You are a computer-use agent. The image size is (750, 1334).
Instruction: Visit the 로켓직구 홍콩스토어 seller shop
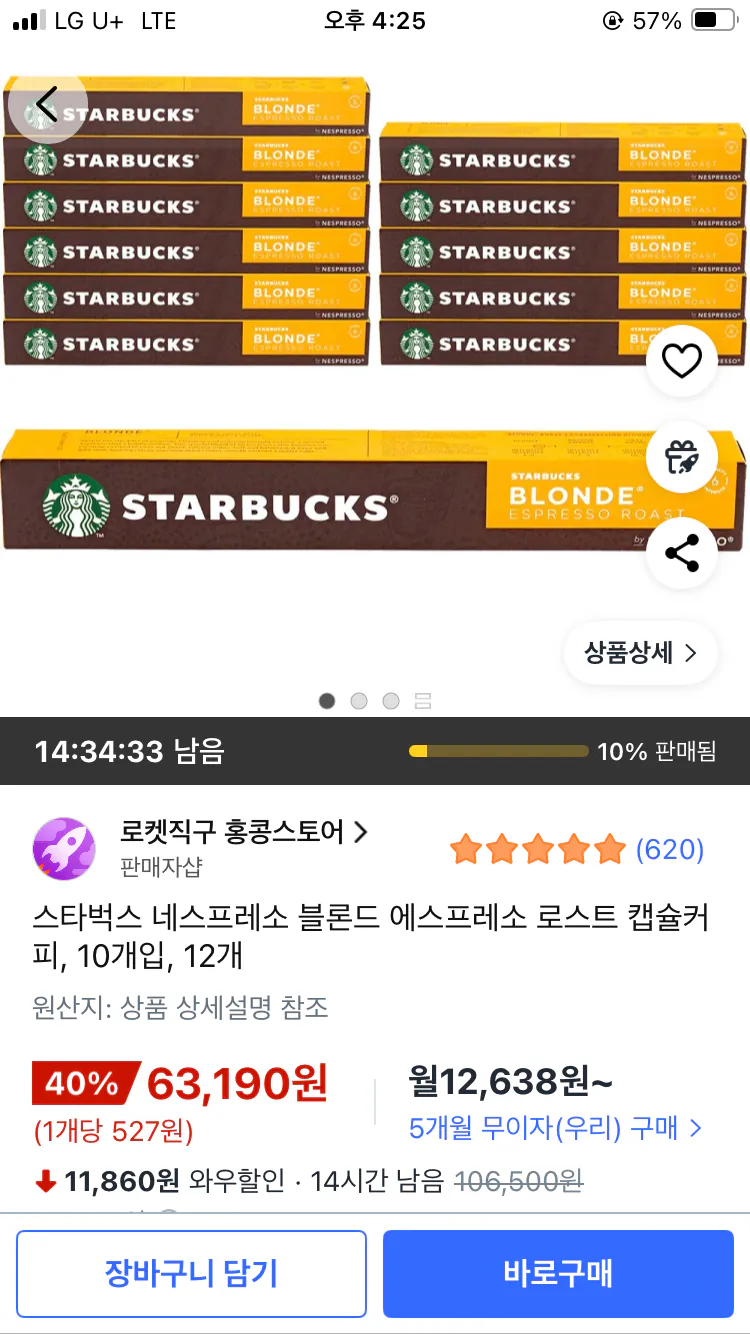(243, 832)
